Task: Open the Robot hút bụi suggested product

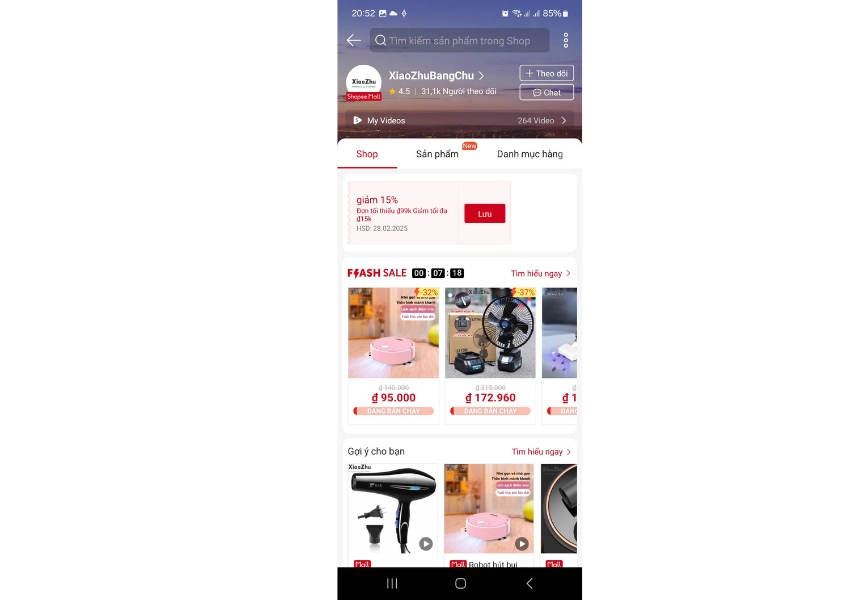Action: [490, 510]
